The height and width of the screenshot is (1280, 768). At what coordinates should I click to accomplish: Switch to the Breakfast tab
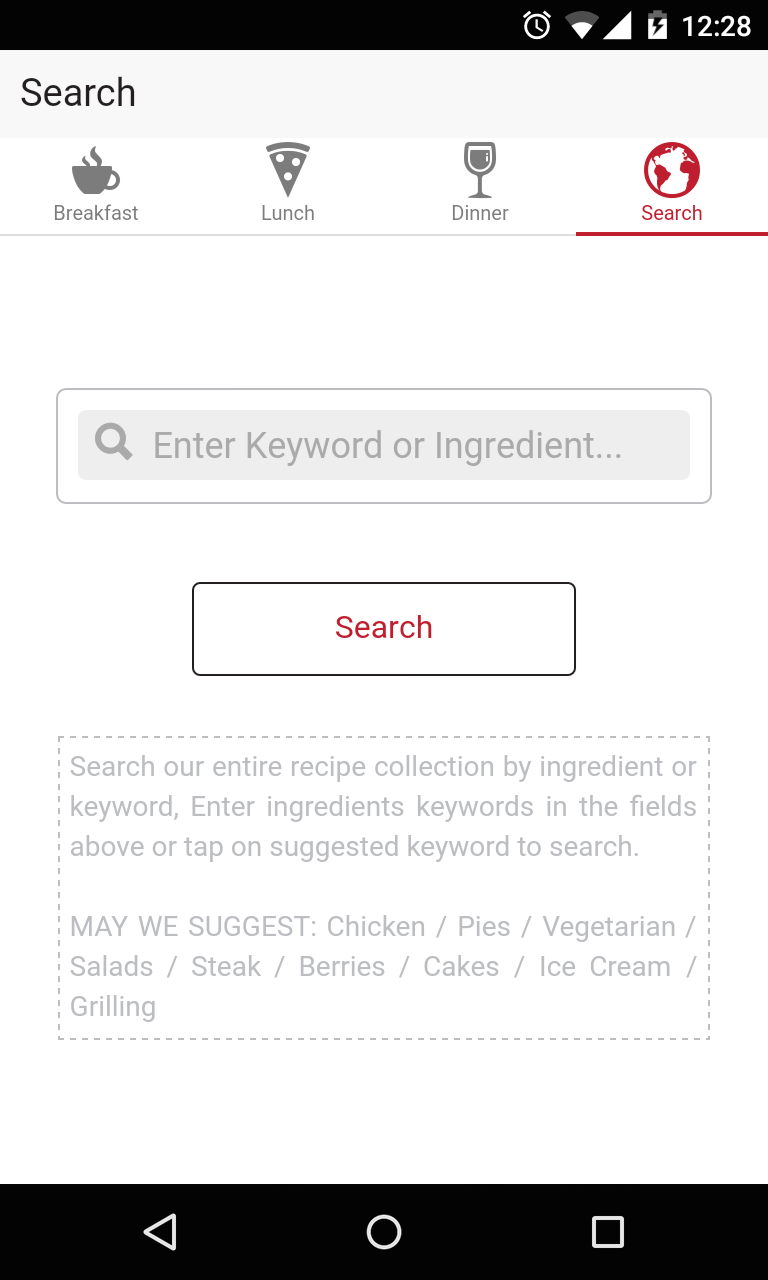(x=96, y=186)
